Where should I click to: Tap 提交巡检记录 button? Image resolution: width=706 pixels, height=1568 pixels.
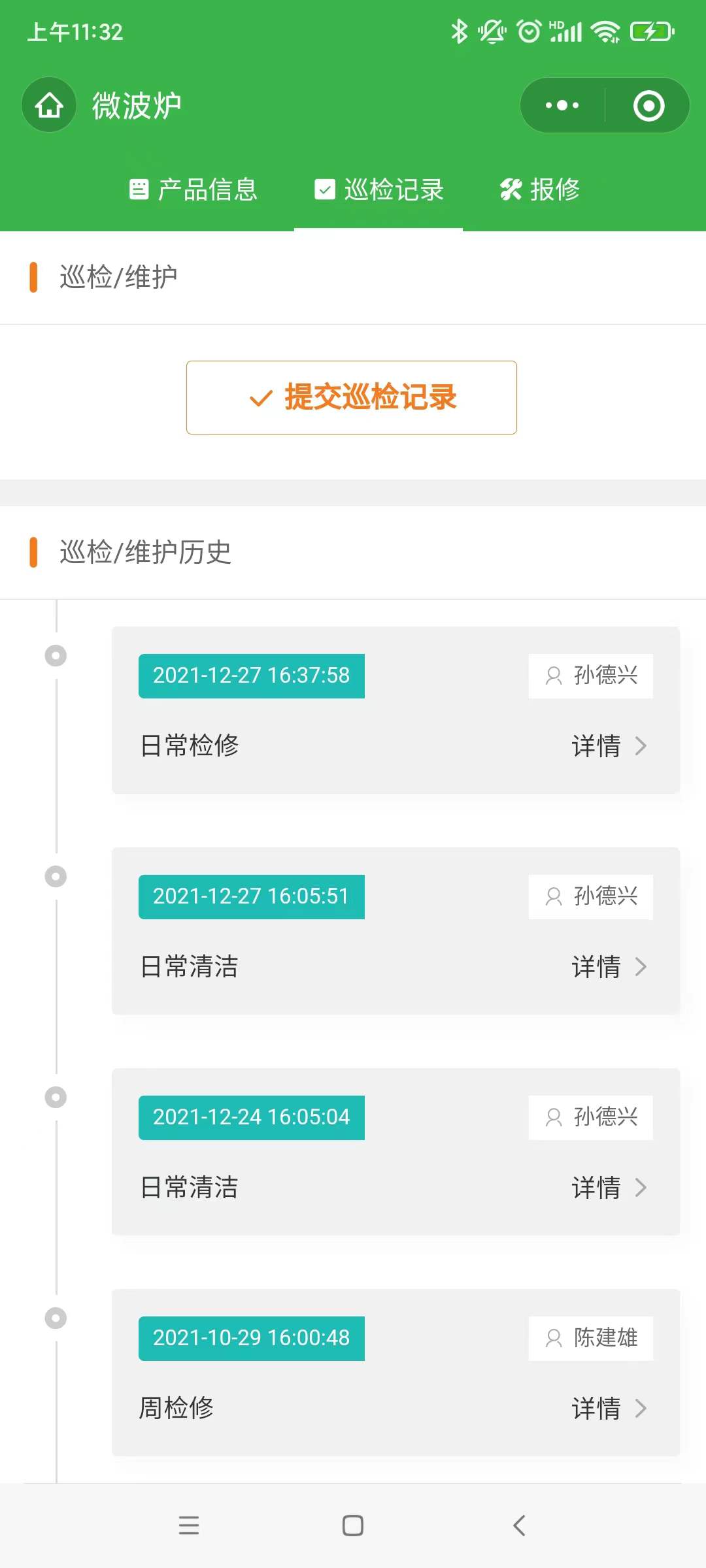tap(352, 397)
